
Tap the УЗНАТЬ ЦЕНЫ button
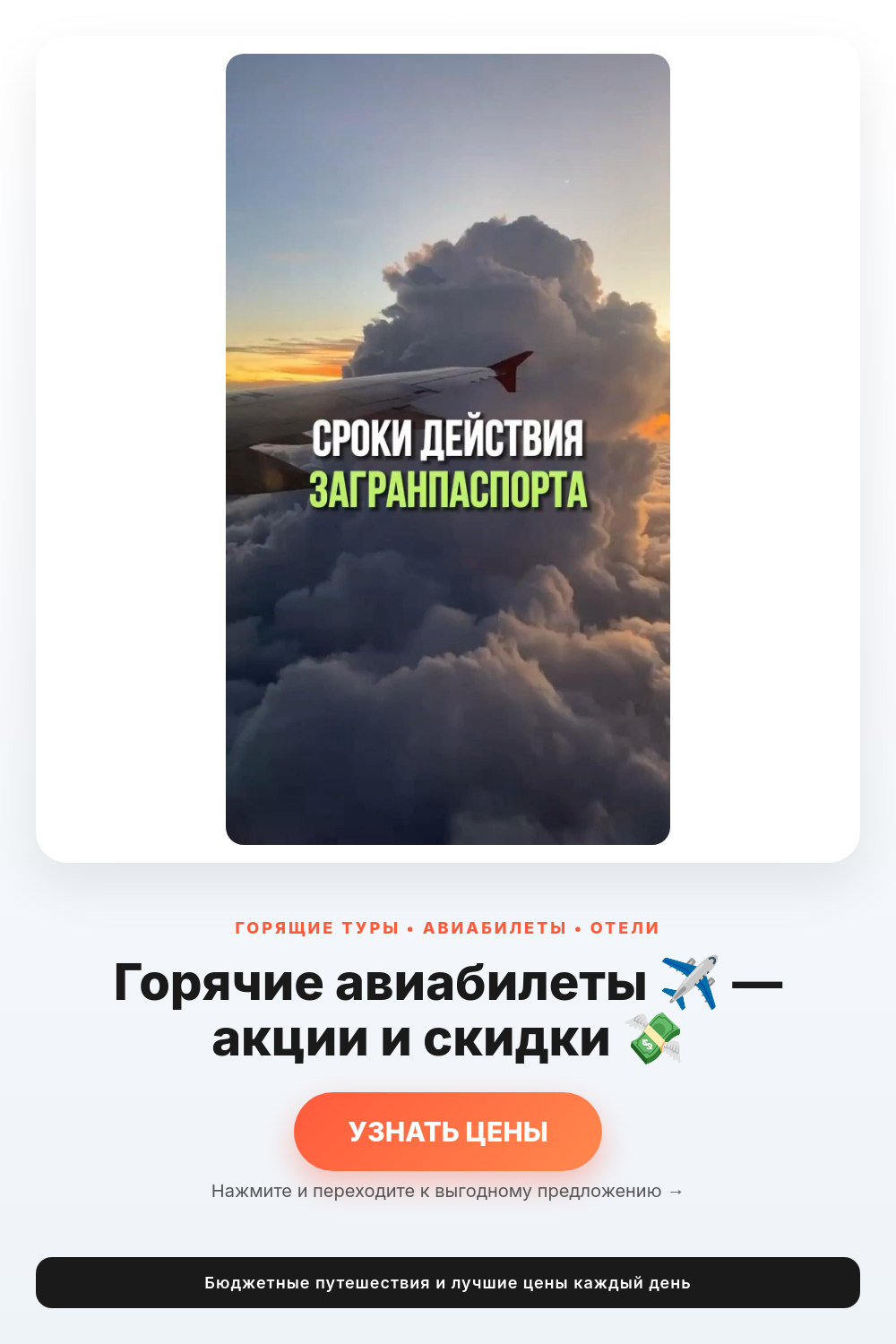[x=448, y=1132]
